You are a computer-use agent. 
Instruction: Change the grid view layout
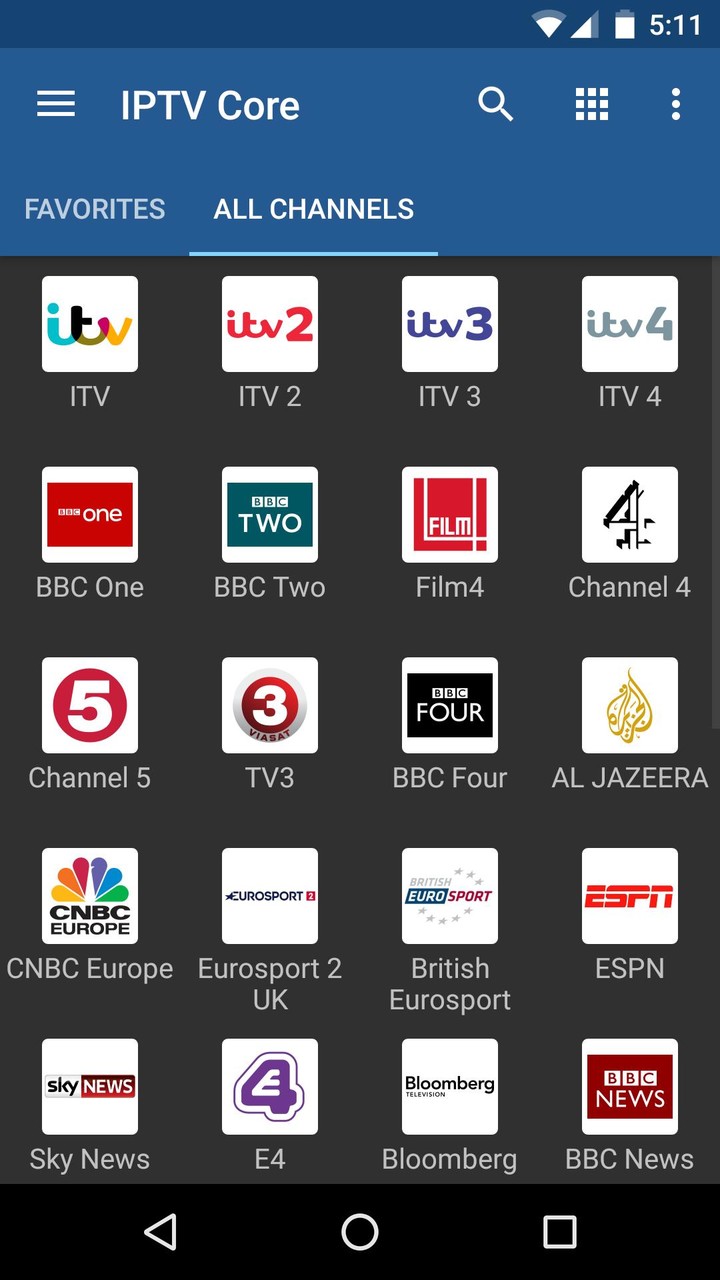591,104
